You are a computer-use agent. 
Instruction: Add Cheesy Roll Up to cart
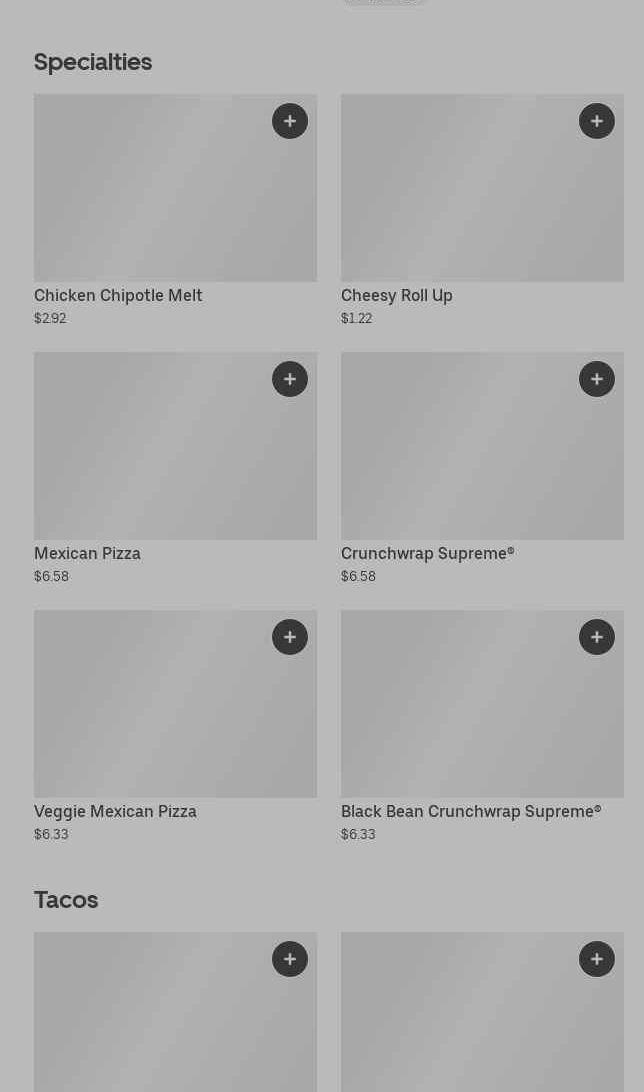597,121
